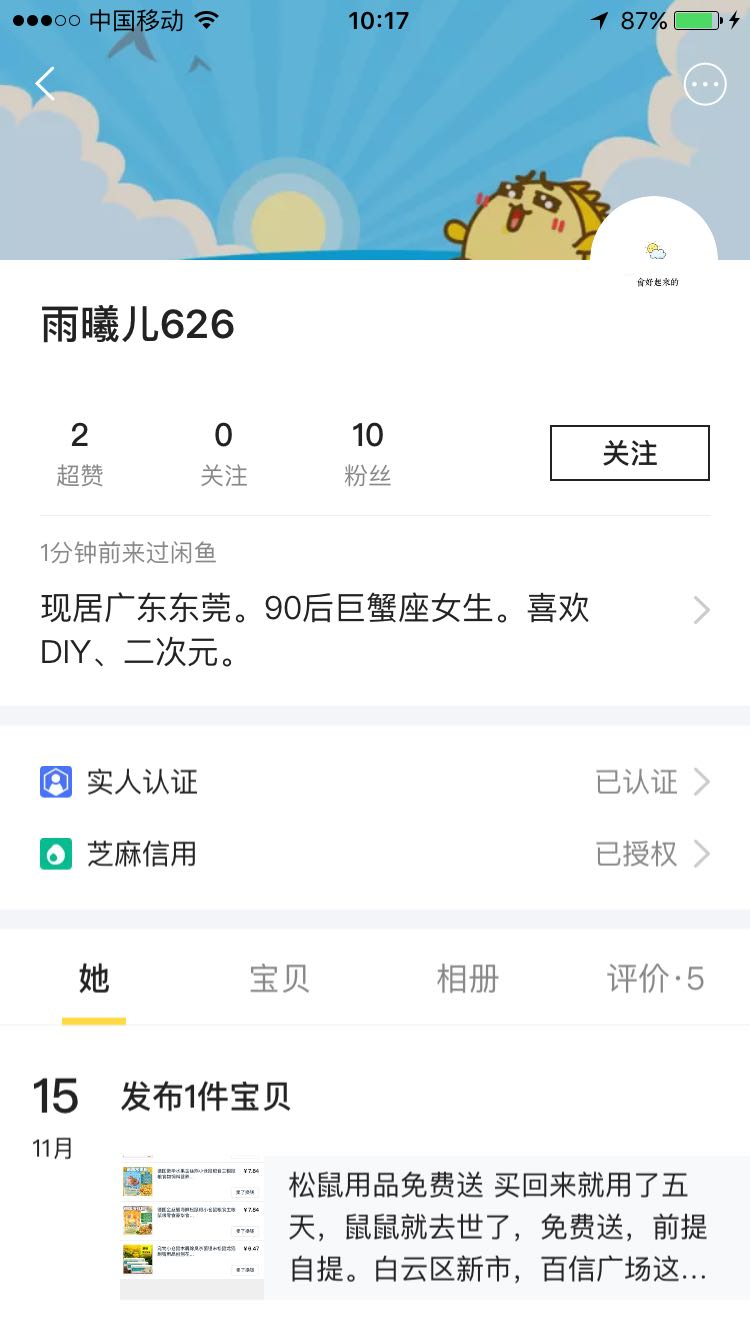
Task: Open the 松鼠用品免费送 listing card
Action: 434,1227
